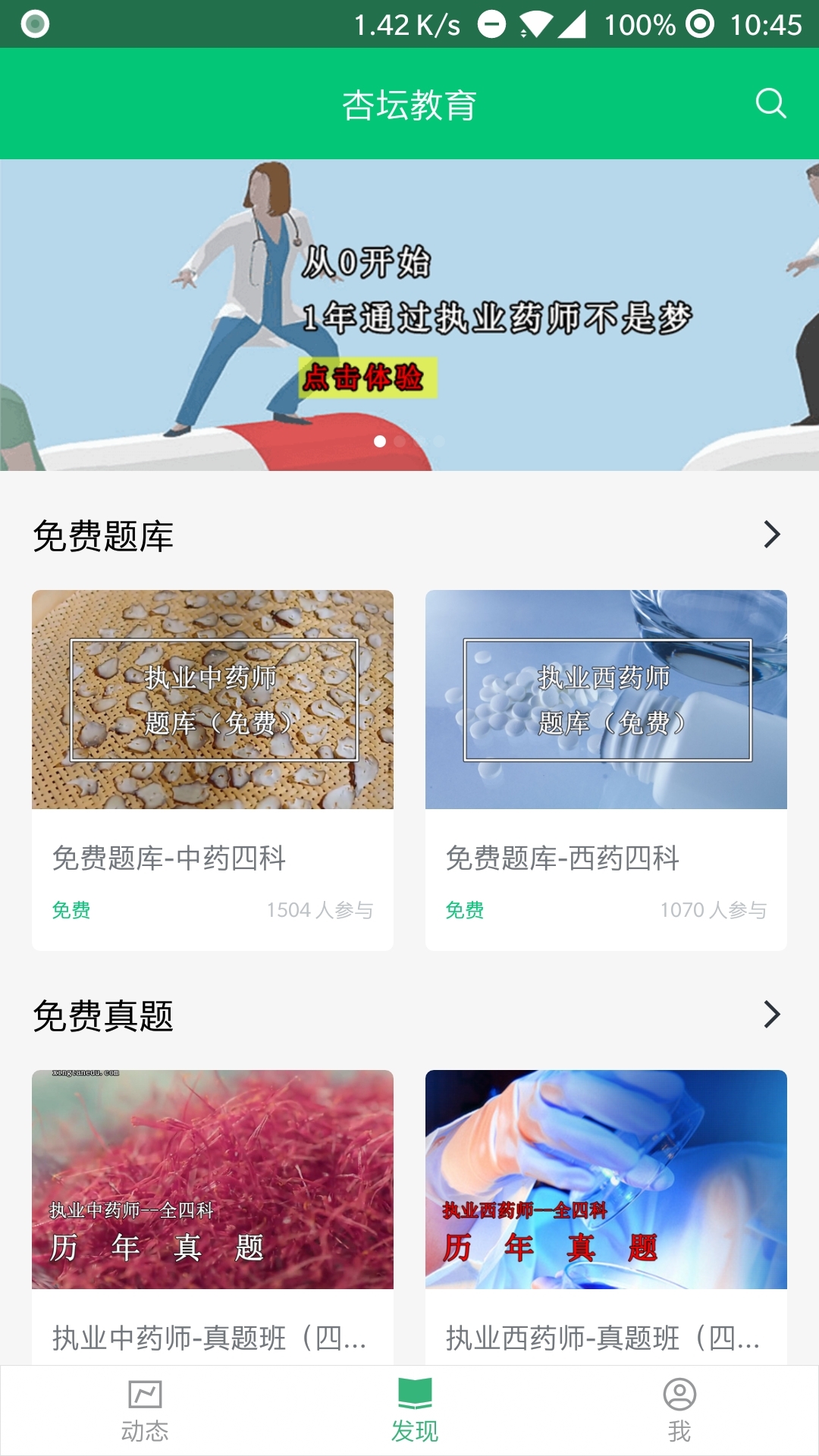
Task: Open the 免费题库-中药四科 card
Action: click(x=212, y=770)
